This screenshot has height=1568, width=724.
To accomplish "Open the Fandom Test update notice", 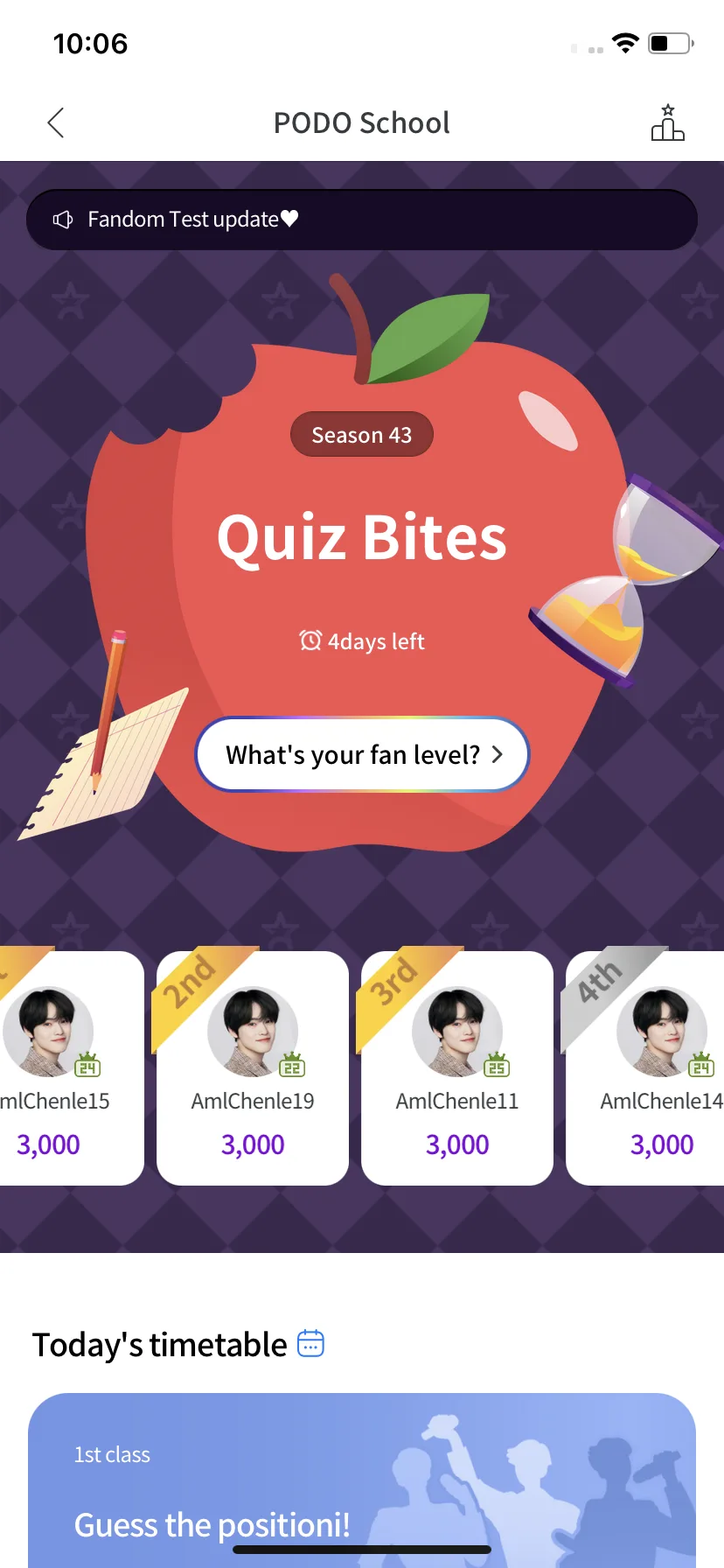I will pos(362,220).
